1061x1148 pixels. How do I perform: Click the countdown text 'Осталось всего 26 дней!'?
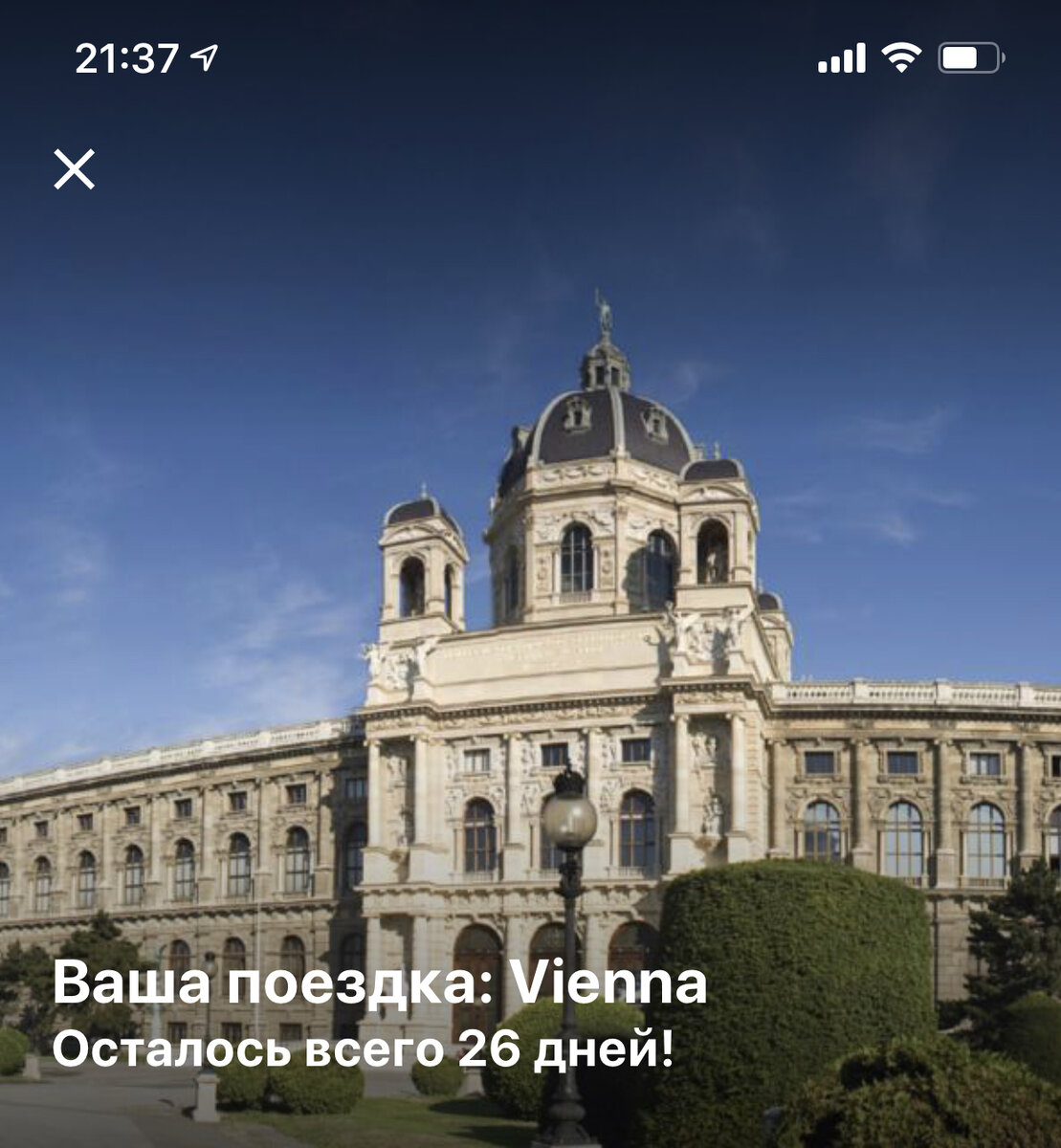tap(366, 1049)
